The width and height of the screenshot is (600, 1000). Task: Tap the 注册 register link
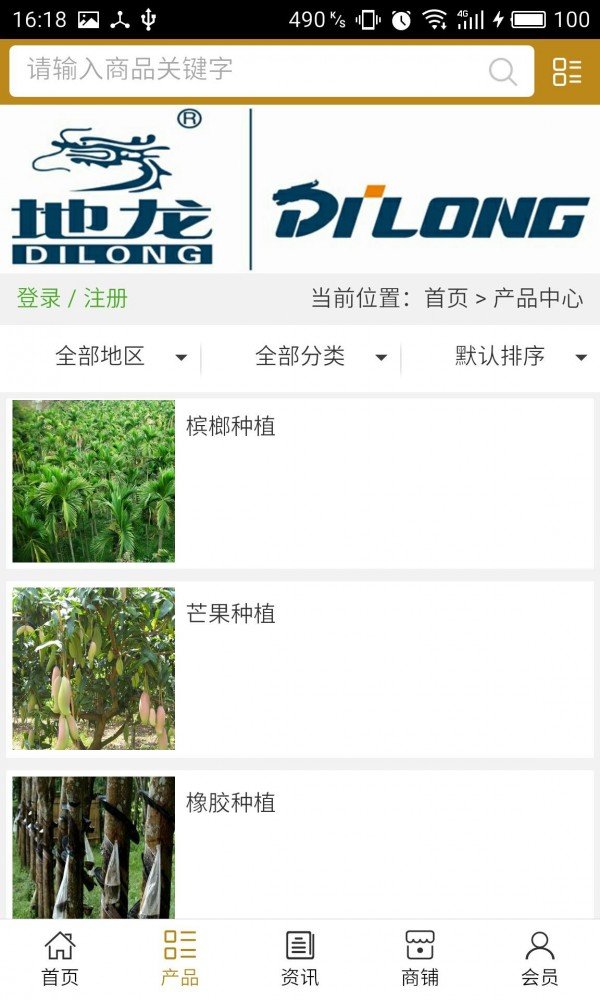(x=105, y=298)
